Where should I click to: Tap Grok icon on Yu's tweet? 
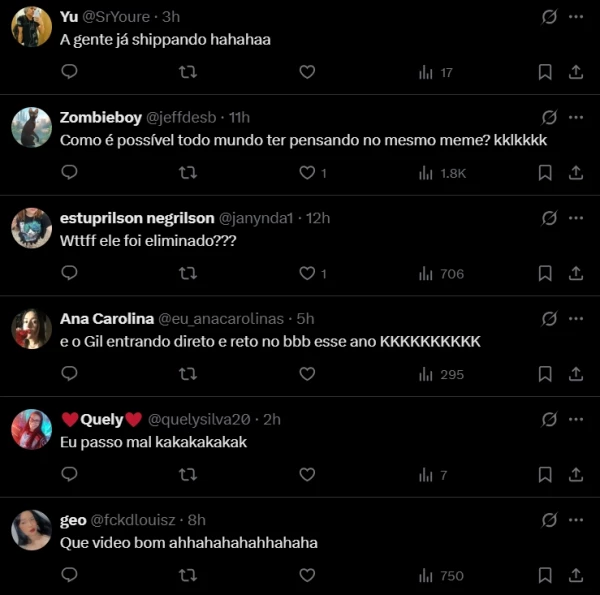[x=549, y=17]
